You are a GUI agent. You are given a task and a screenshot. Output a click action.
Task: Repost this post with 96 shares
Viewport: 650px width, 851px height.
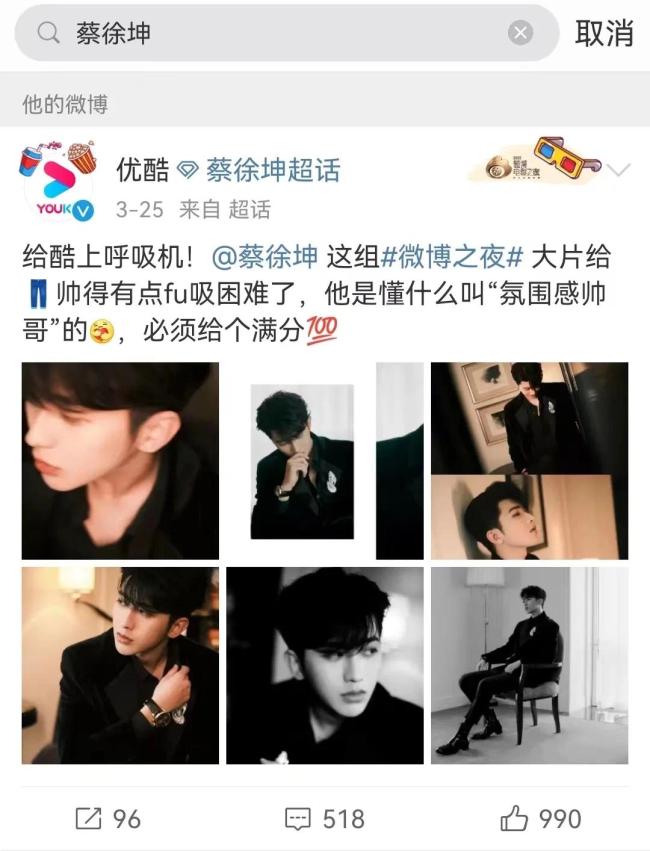pyautogui.click(x=108, y=819)
